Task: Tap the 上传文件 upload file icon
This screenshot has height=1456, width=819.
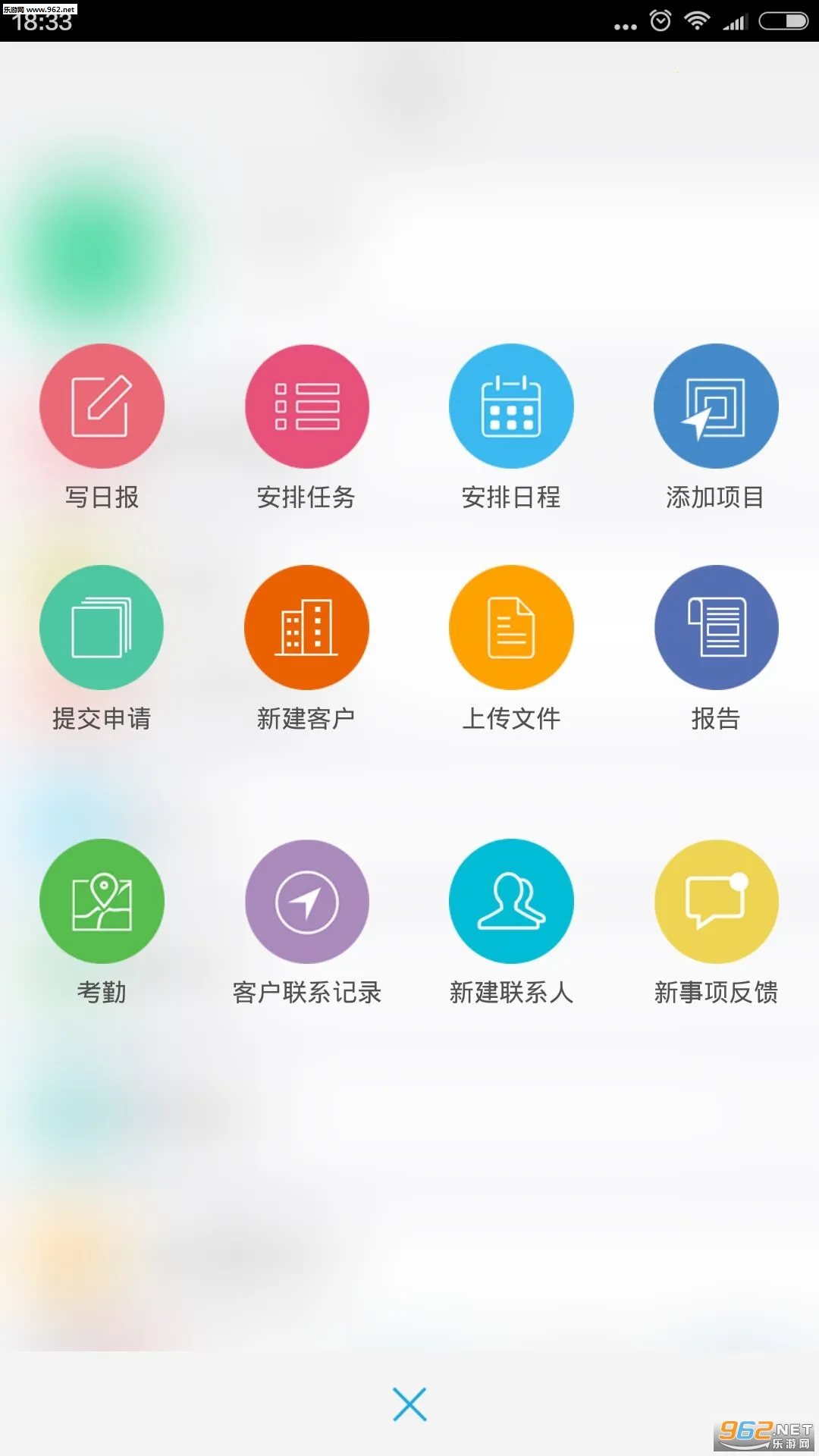Action: 512,627
